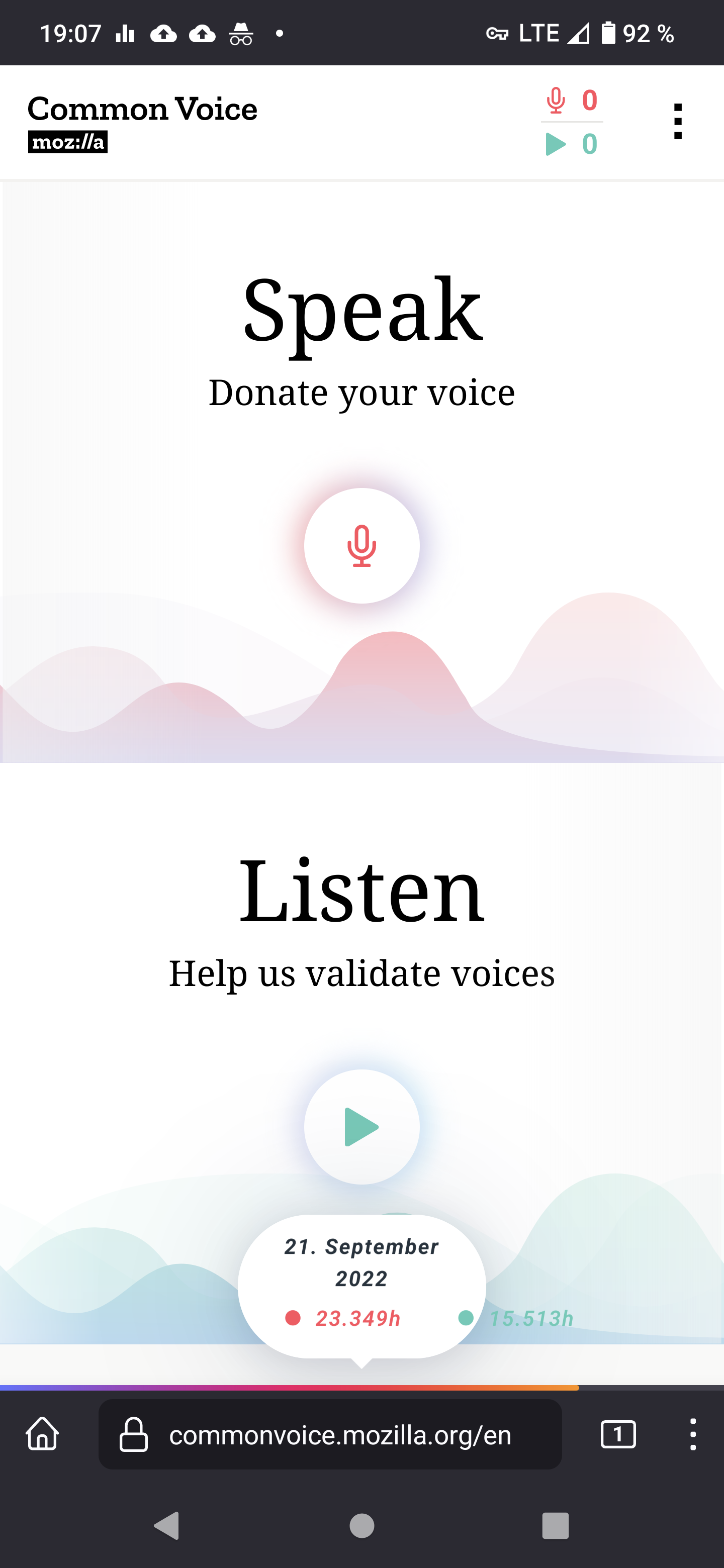The width and height of the screenshot is (724, 1568).
Task: Open the Common Voice site menu
Action: pos(677,122)
